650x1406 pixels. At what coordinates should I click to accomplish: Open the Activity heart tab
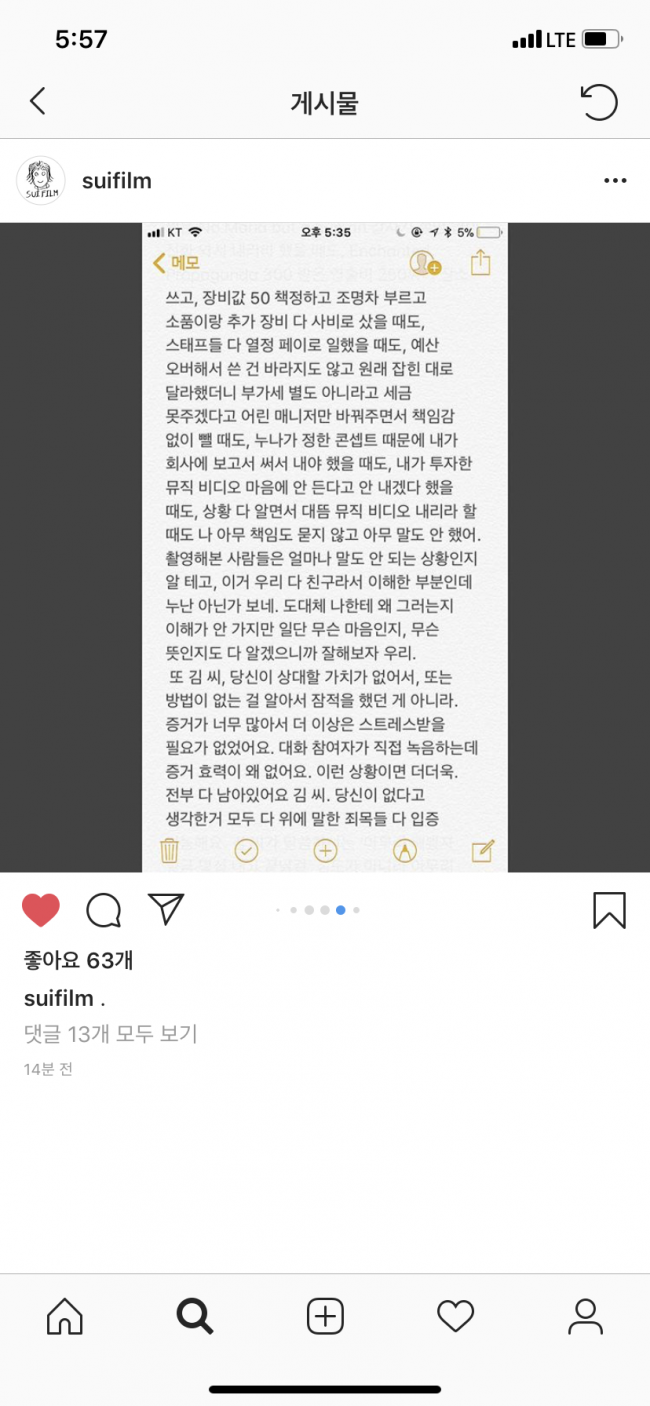(455, 1316)
